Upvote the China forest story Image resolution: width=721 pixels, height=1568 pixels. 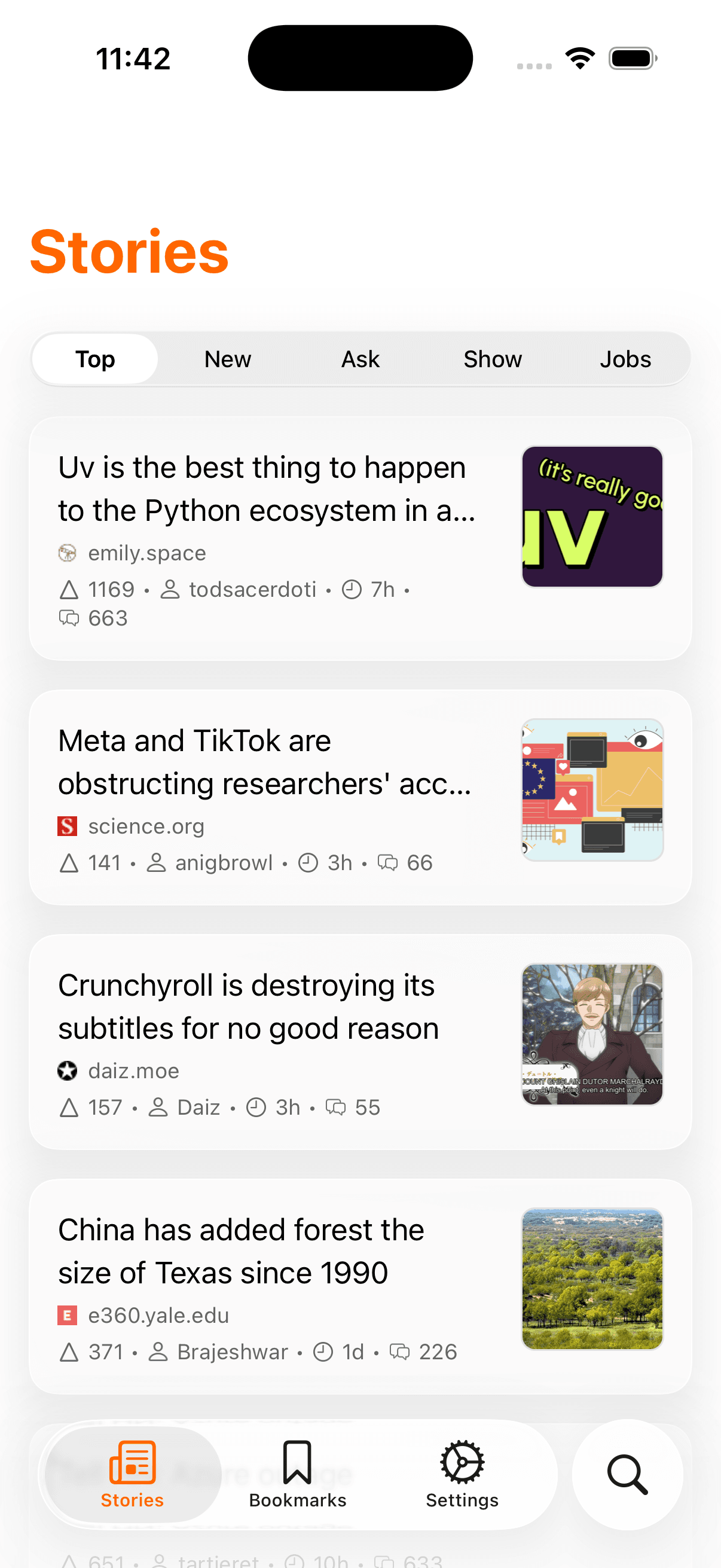point(69,1352)
